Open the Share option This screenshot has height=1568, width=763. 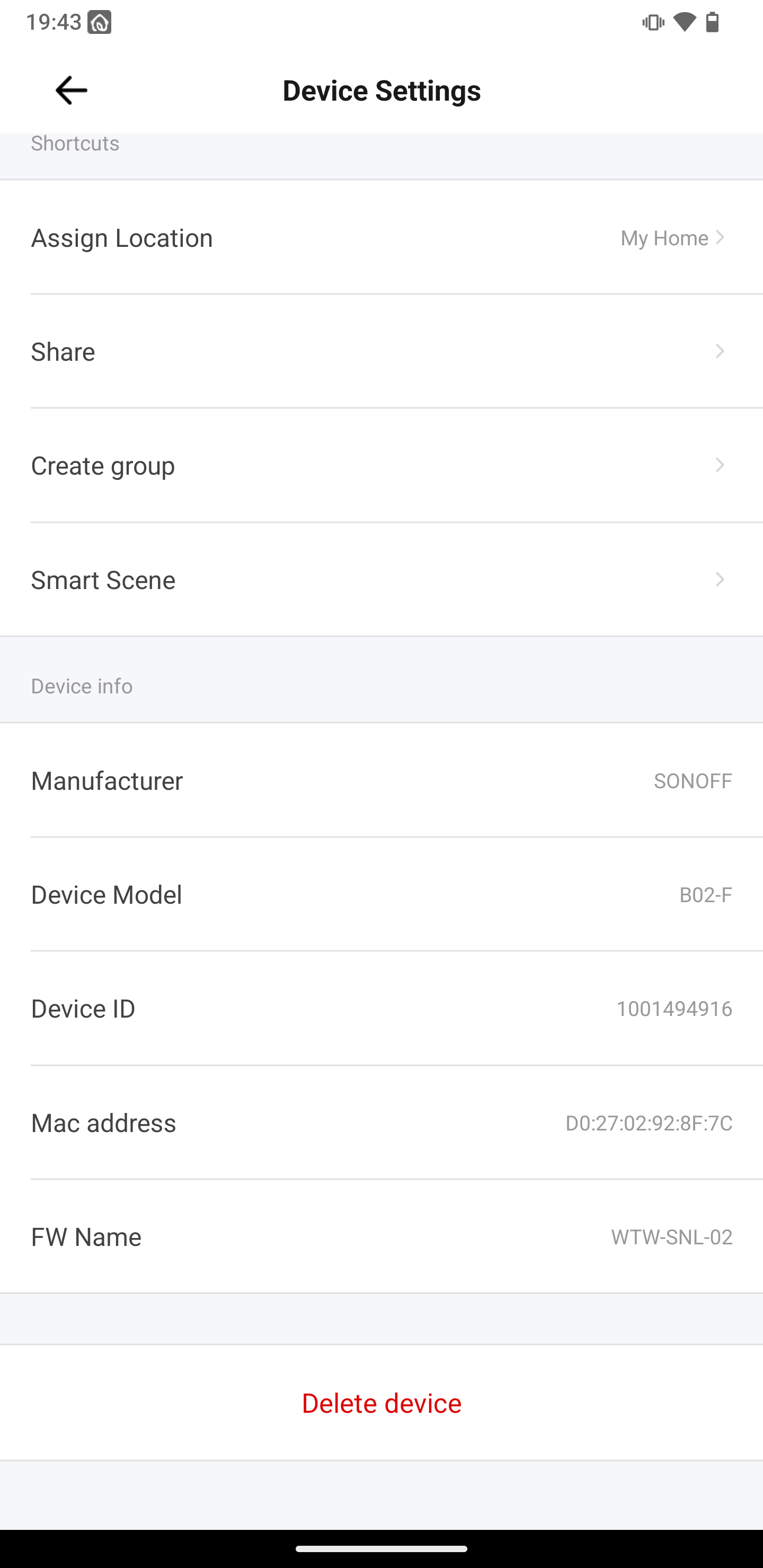coord(381,352)
